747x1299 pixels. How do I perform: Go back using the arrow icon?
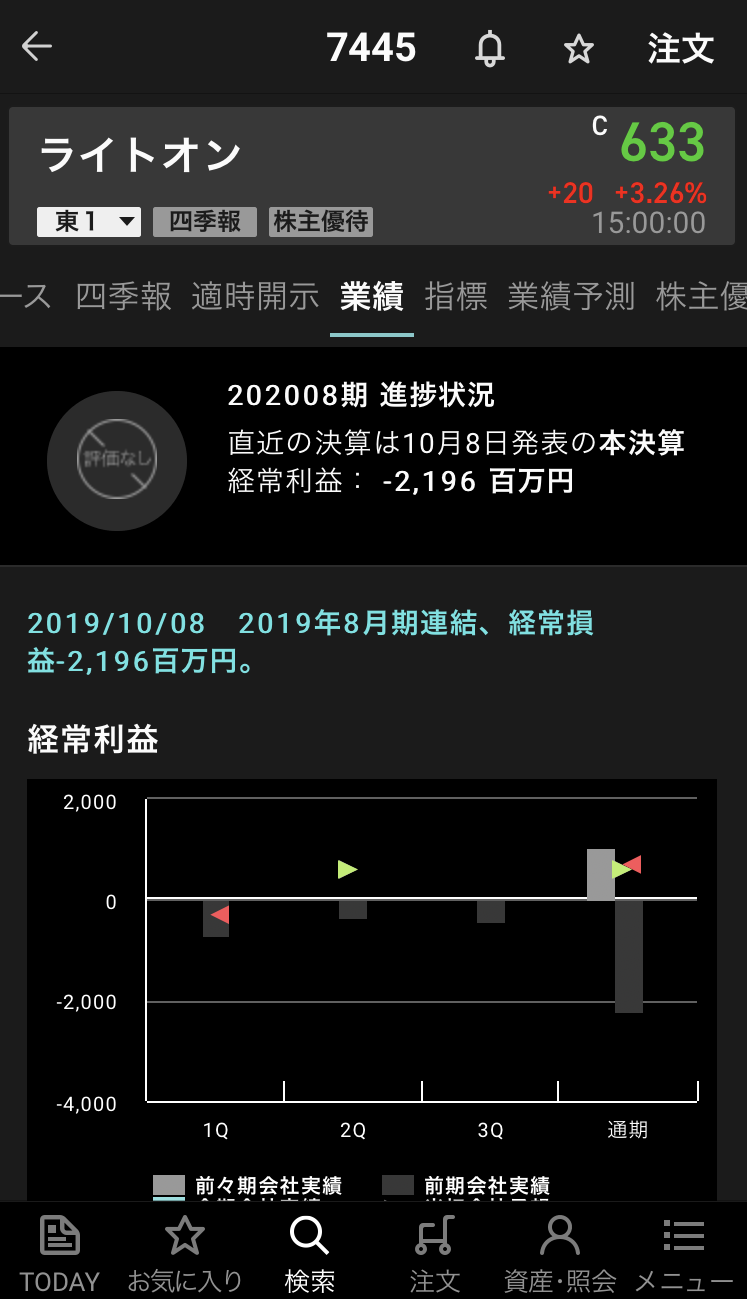click(37, 47)
